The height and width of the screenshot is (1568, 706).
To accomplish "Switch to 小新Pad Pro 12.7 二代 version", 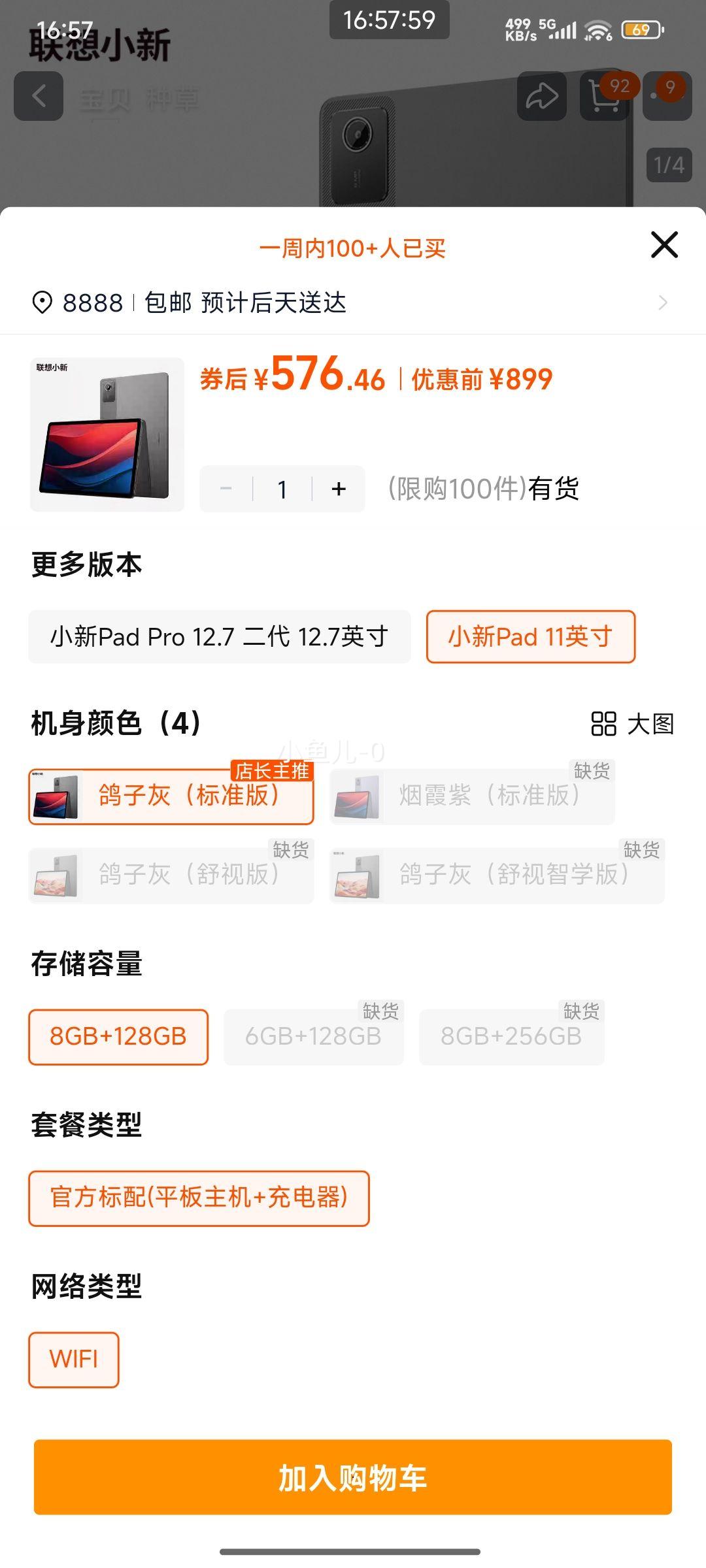I will 219,637.
